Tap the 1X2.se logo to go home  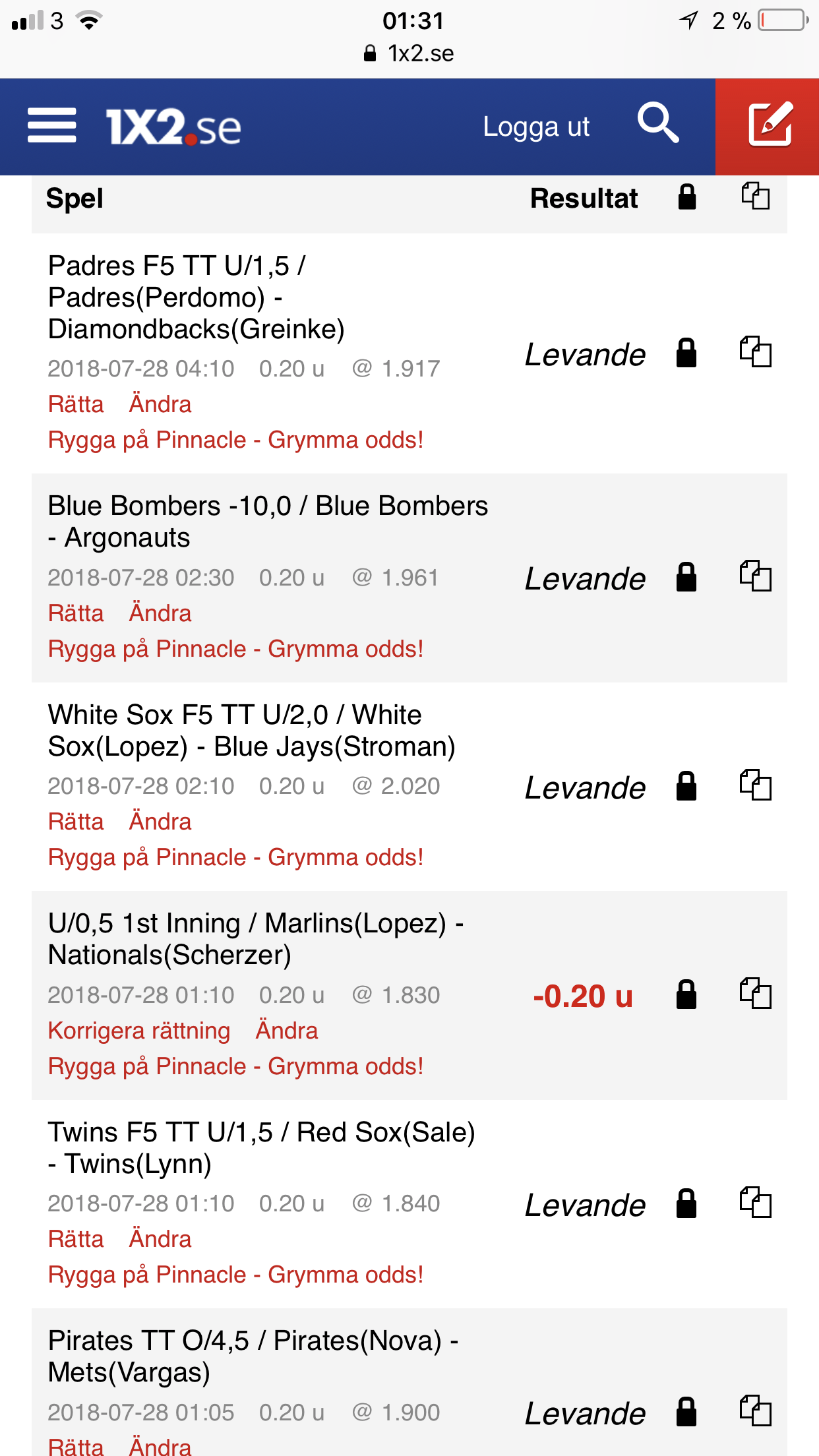(x=173, y=127)
